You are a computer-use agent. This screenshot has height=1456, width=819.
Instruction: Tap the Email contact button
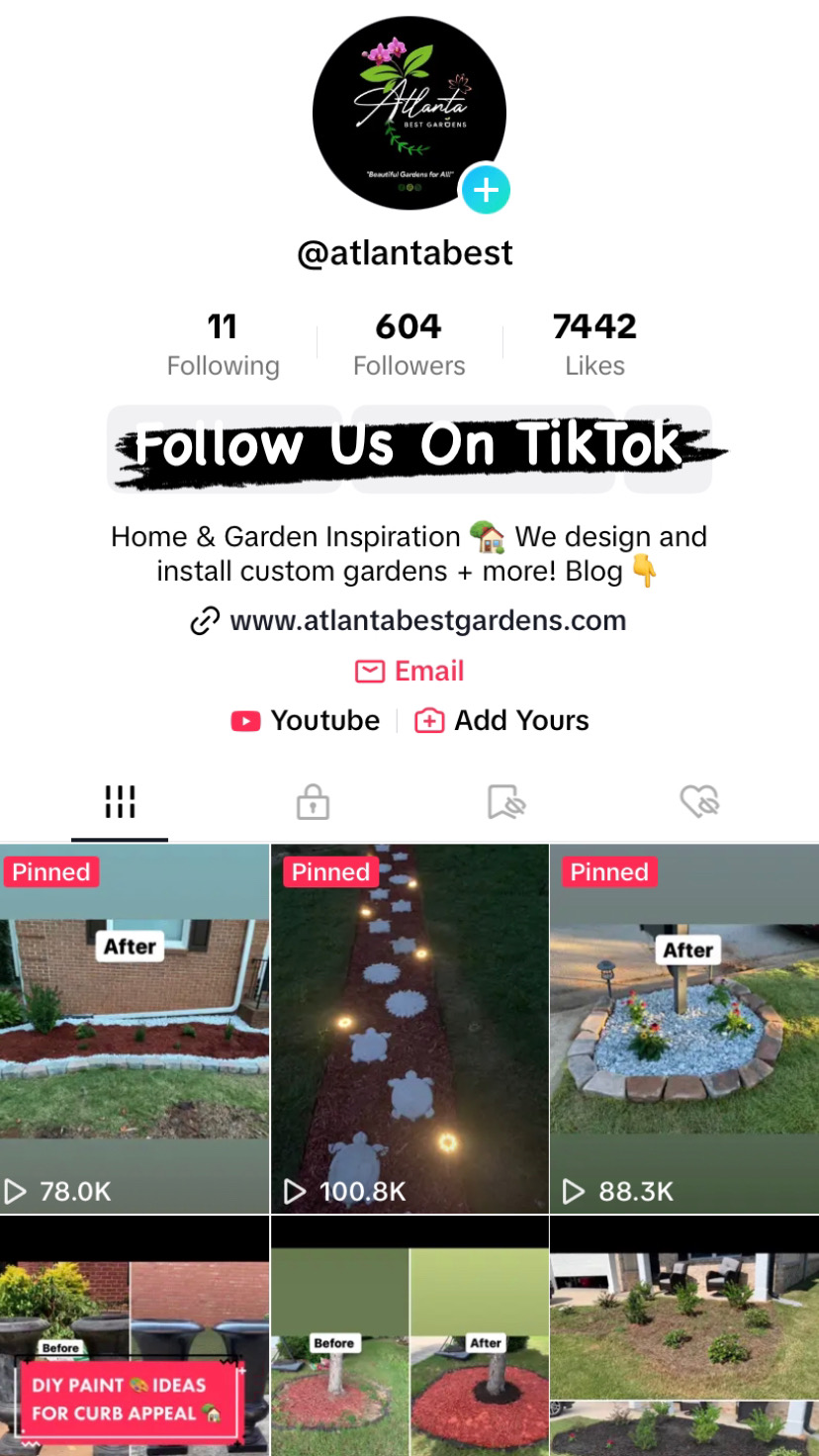pyautogui.click(x=409, y=671)
